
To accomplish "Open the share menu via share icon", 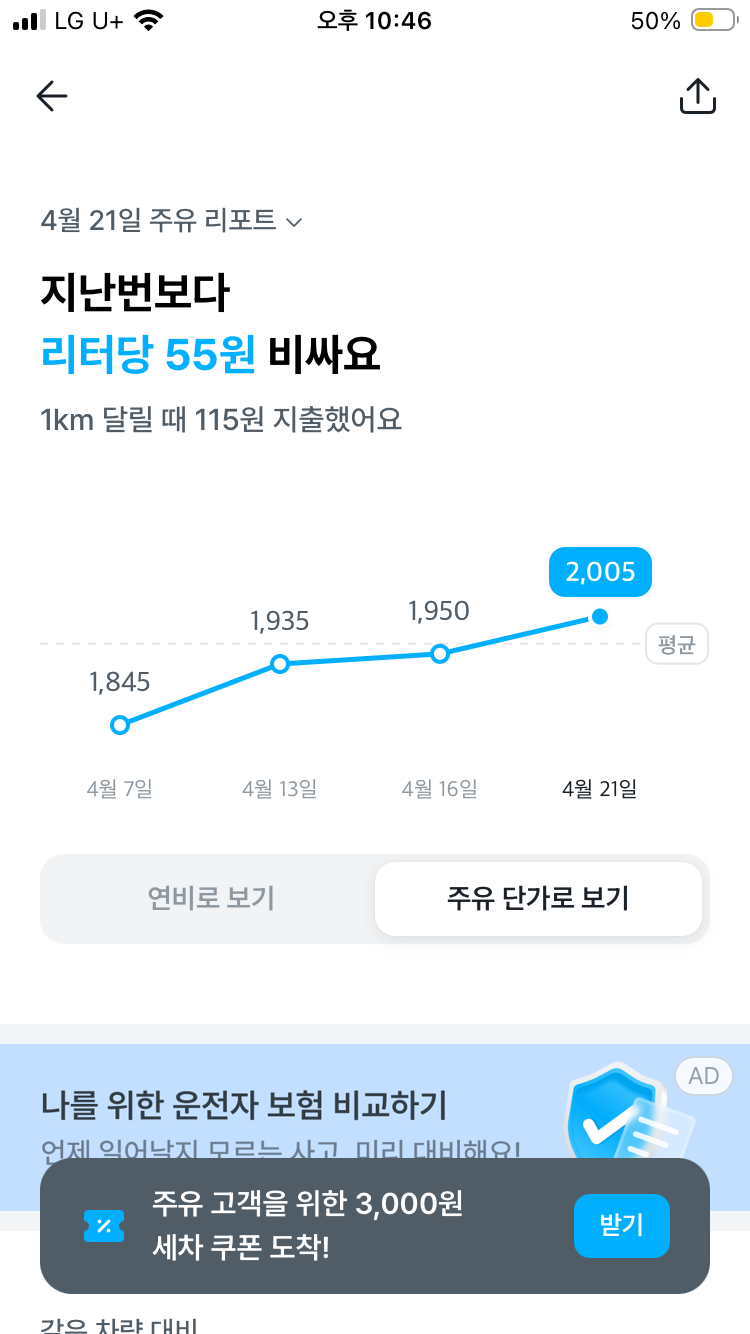I will point(698,96).
